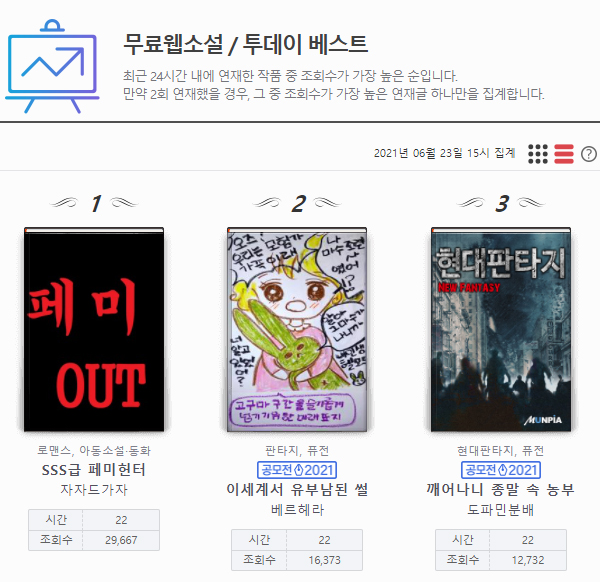Open the 이세계서 유부남된 썰 title
Screen dimensions: 600x582
coord(298,489)
